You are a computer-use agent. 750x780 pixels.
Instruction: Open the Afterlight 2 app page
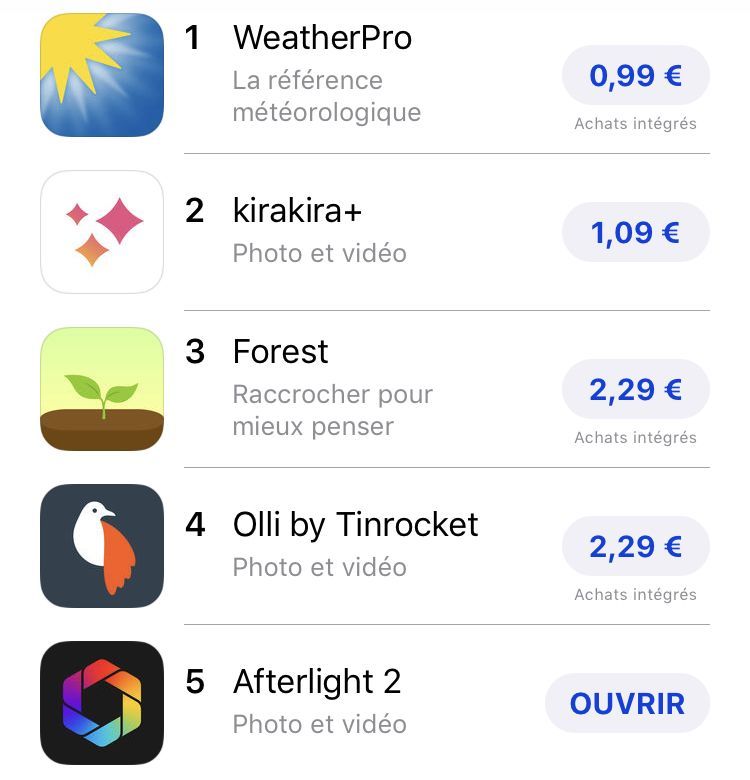click(x=316, y=682)
